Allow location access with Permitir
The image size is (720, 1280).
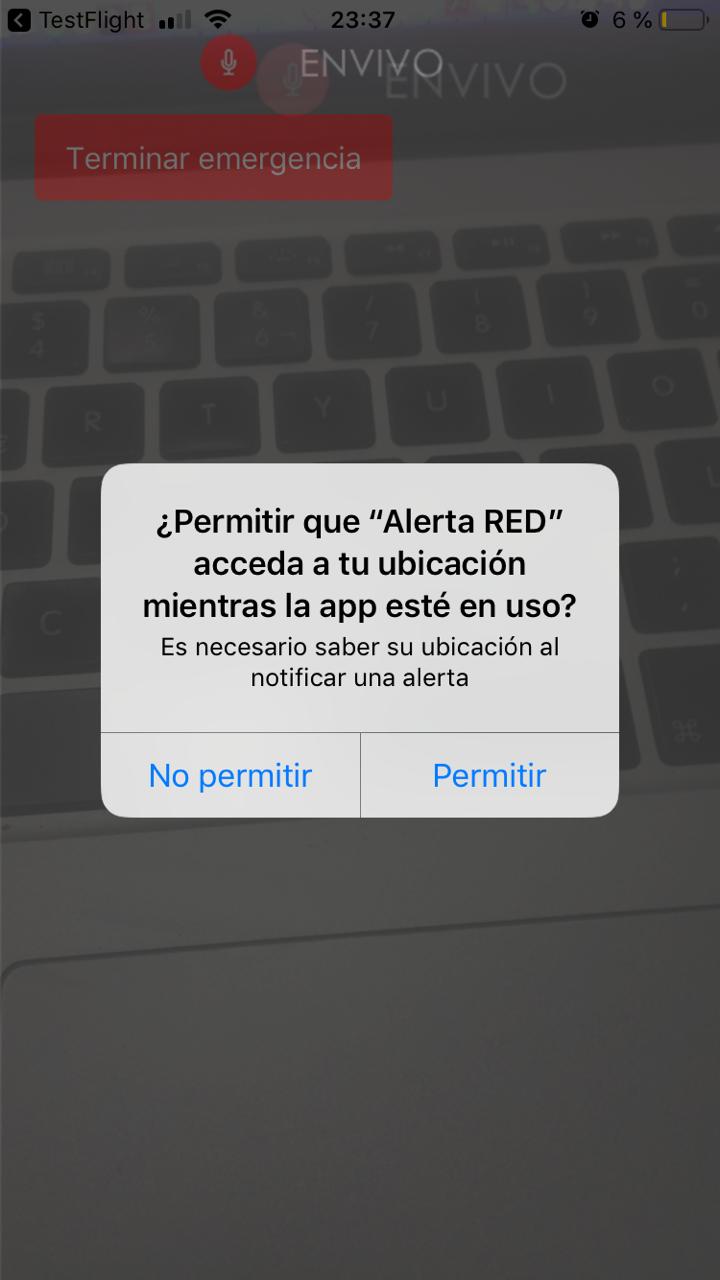[x=489, y=776]
